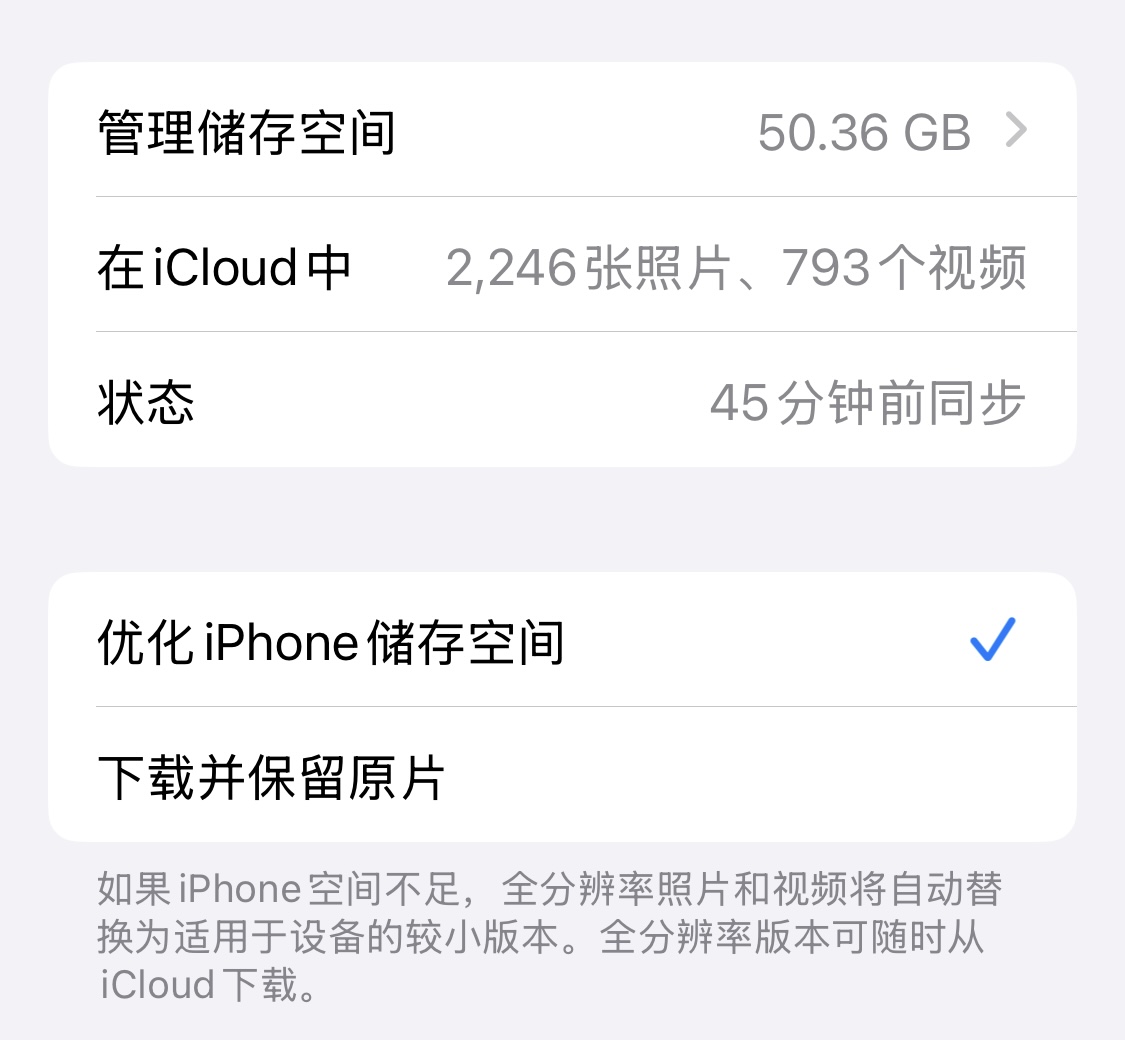Choose 下载并保留原片 option

point(562,776)
